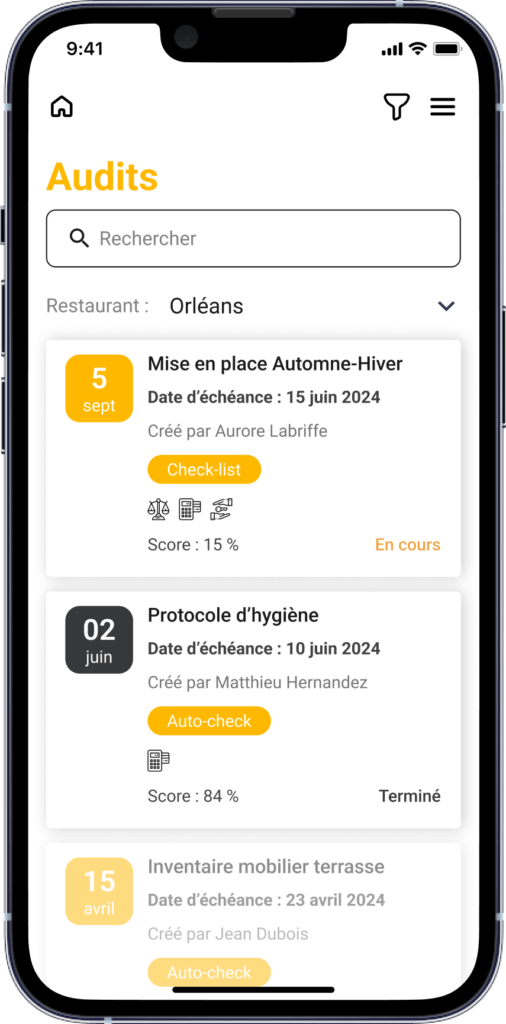Select the Check-list chip
The width and height of the screenshot is (506, 1024).
click(204, 470)
